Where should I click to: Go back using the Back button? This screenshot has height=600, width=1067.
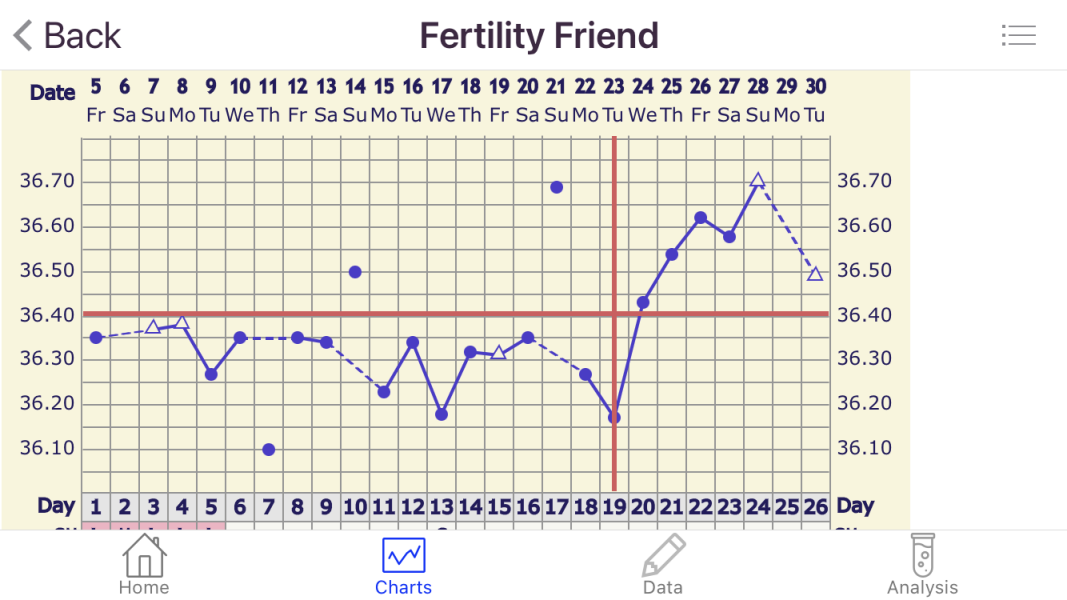67,36
